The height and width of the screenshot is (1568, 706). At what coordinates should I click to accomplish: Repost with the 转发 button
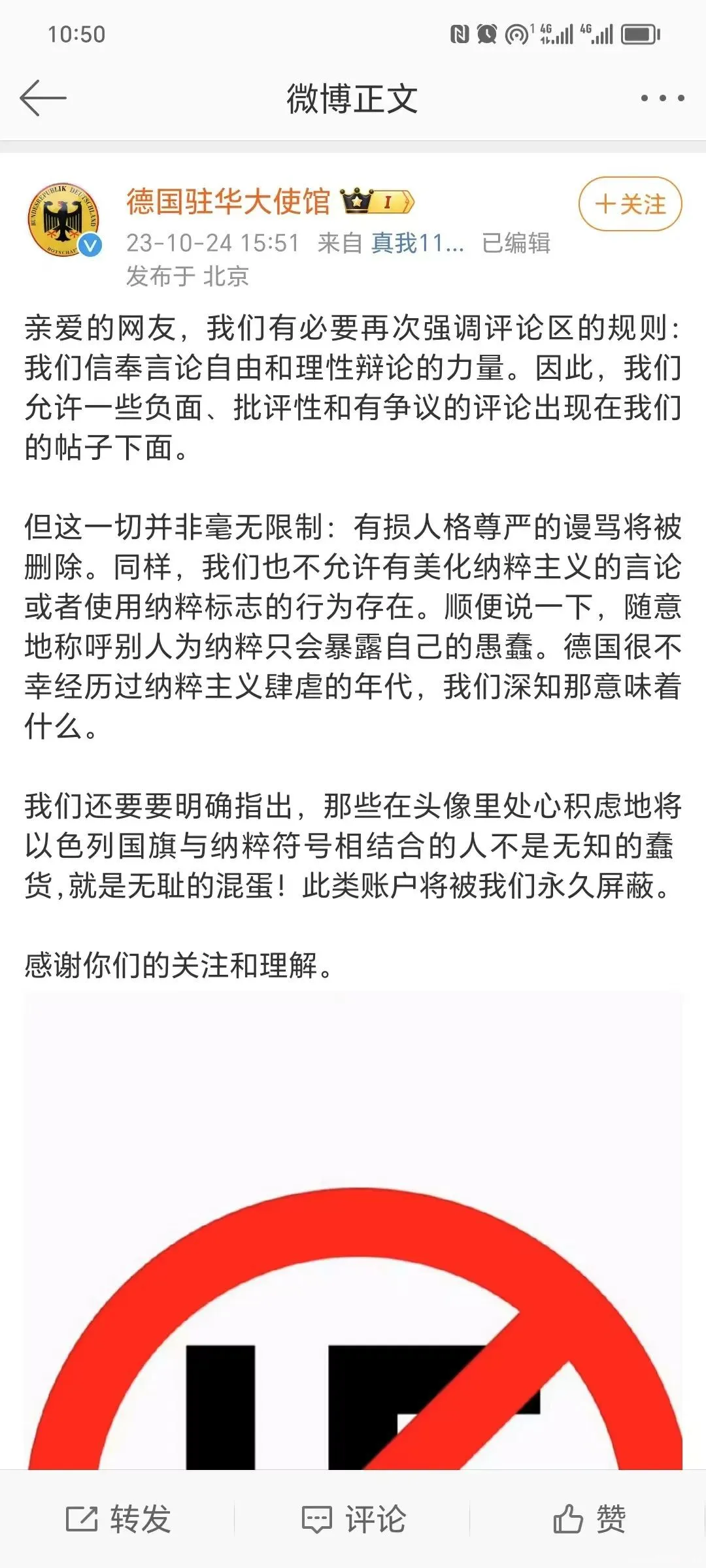(x=118, y=1518)
